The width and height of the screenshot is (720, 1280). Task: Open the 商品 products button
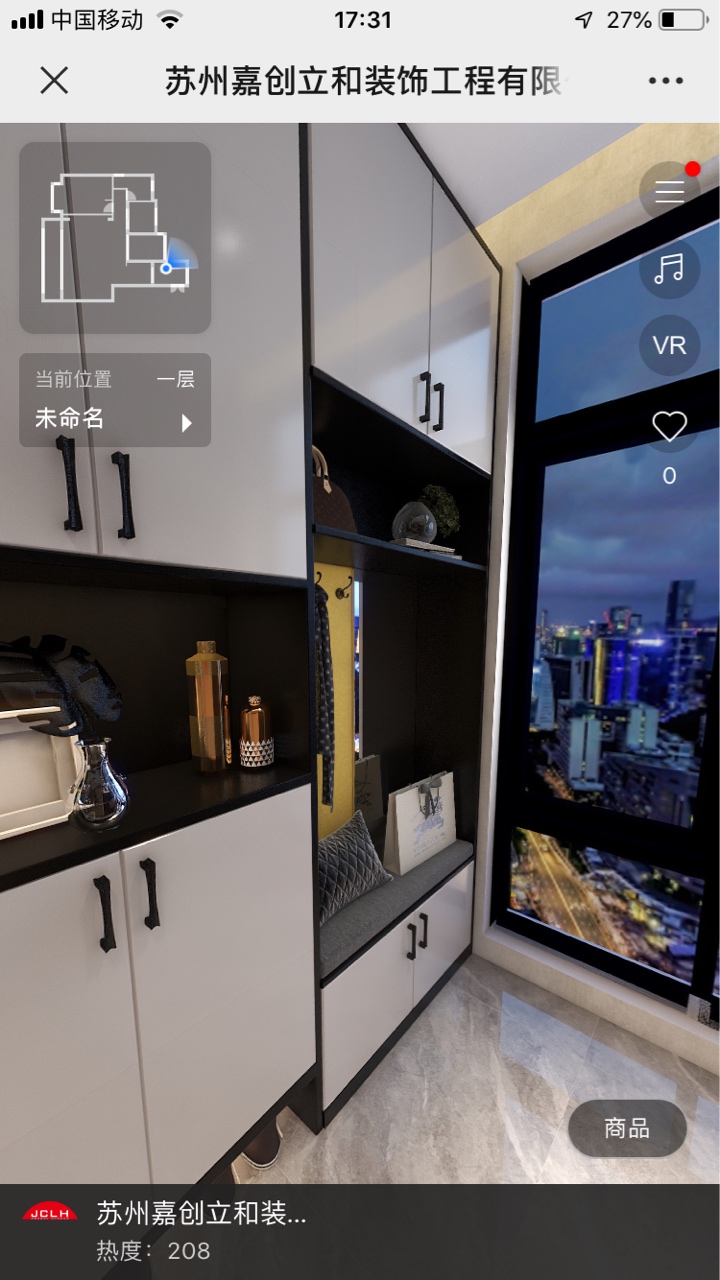coord(627,1129)
